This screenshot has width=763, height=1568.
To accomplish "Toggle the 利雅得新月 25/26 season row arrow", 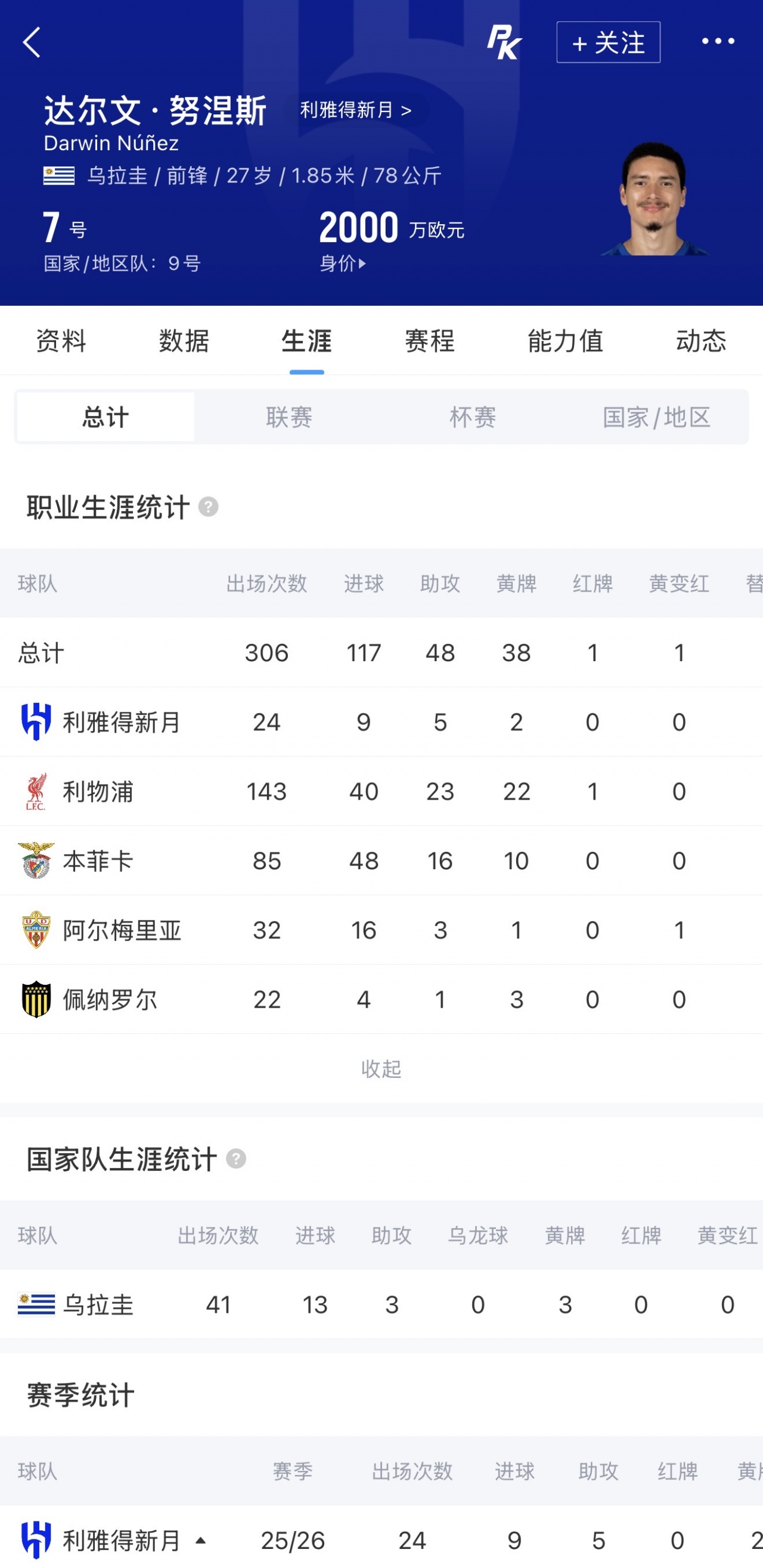I will [200, 1541].
